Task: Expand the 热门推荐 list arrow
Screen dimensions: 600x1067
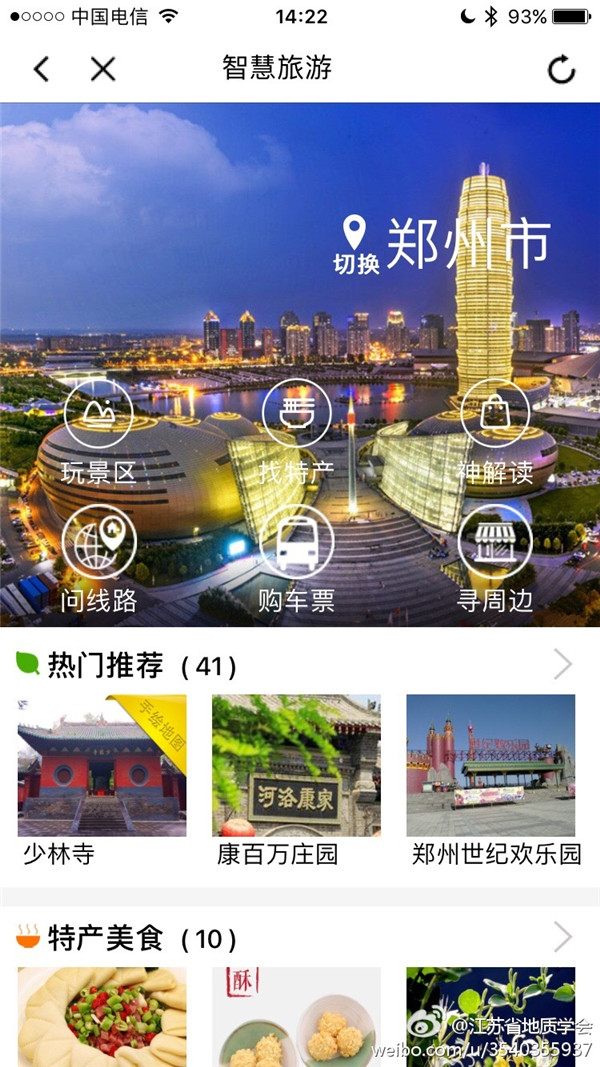Action: (563, 664)
